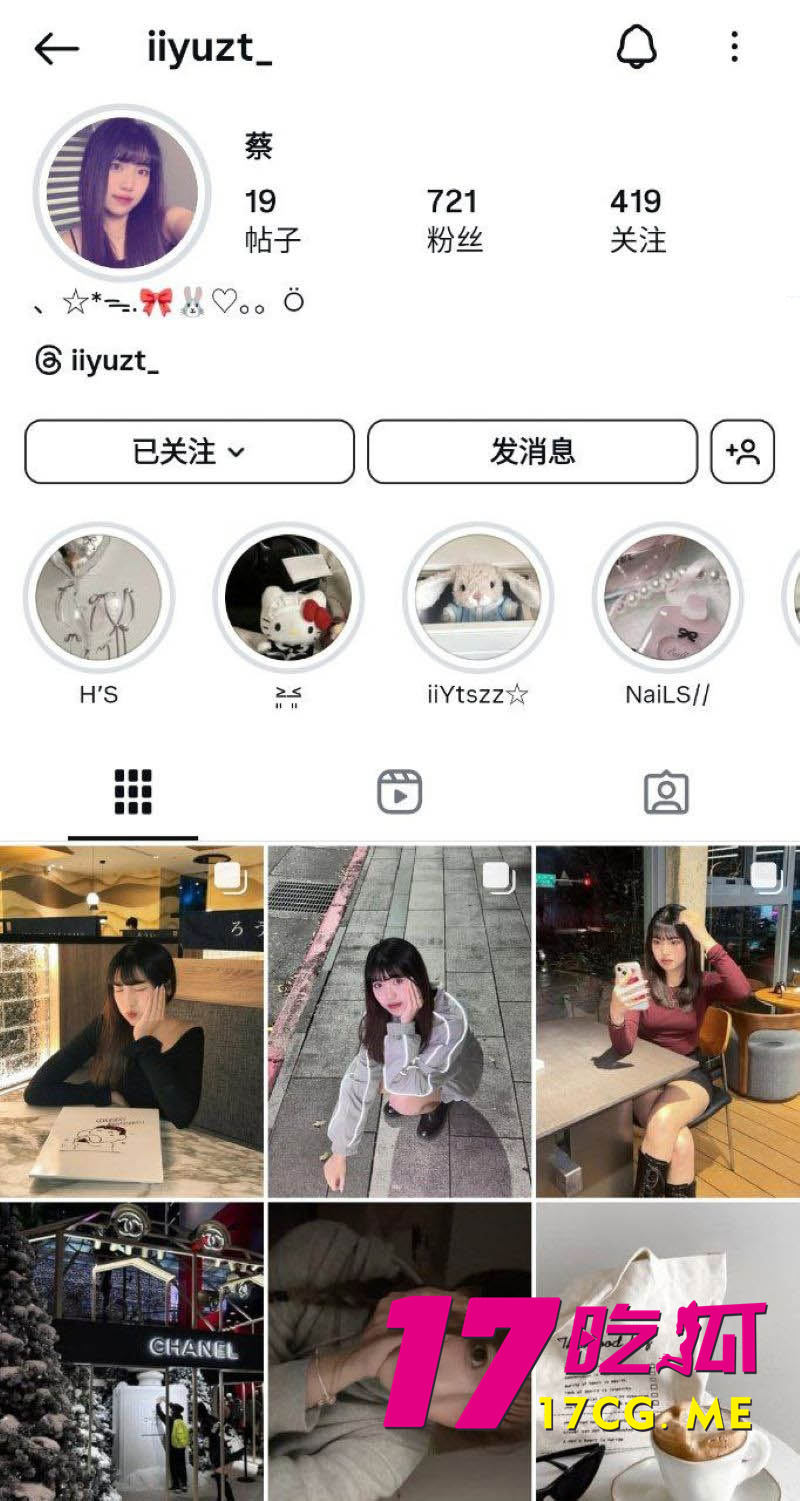This screenshot has width=800, height=1501.
Task: Open the 粉丝 followers list
Action: 454,219
